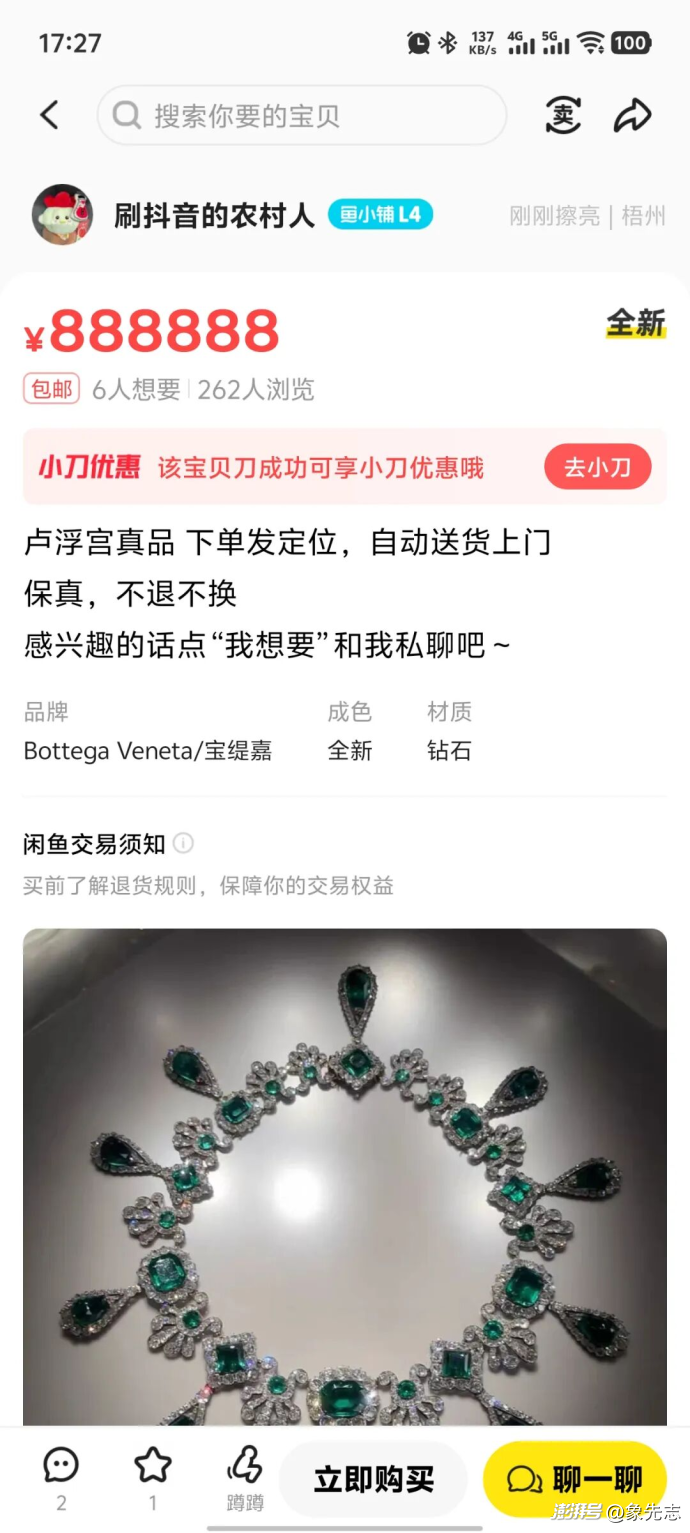
Task: Tap the 去小刀 bargain button
Action: pos(597,467)
